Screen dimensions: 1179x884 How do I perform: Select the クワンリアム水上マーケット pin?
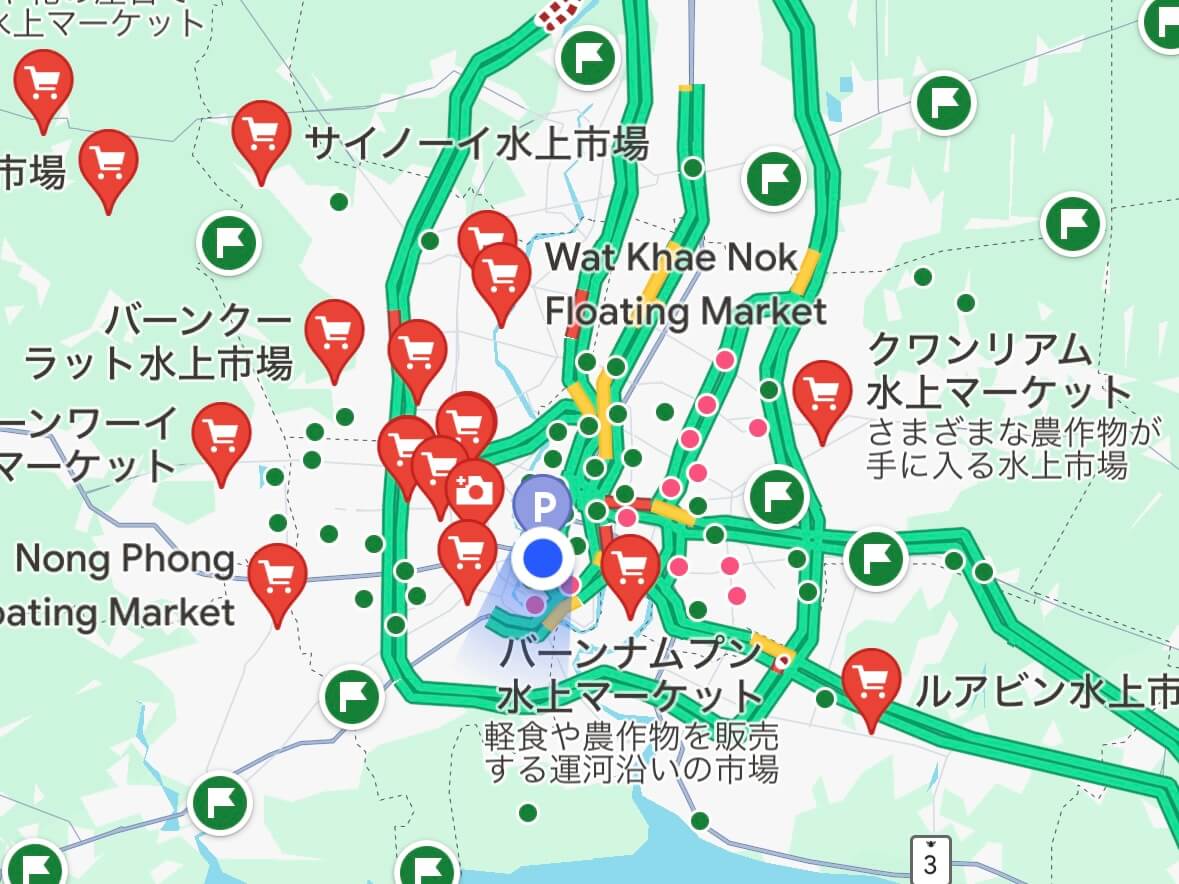822,393
